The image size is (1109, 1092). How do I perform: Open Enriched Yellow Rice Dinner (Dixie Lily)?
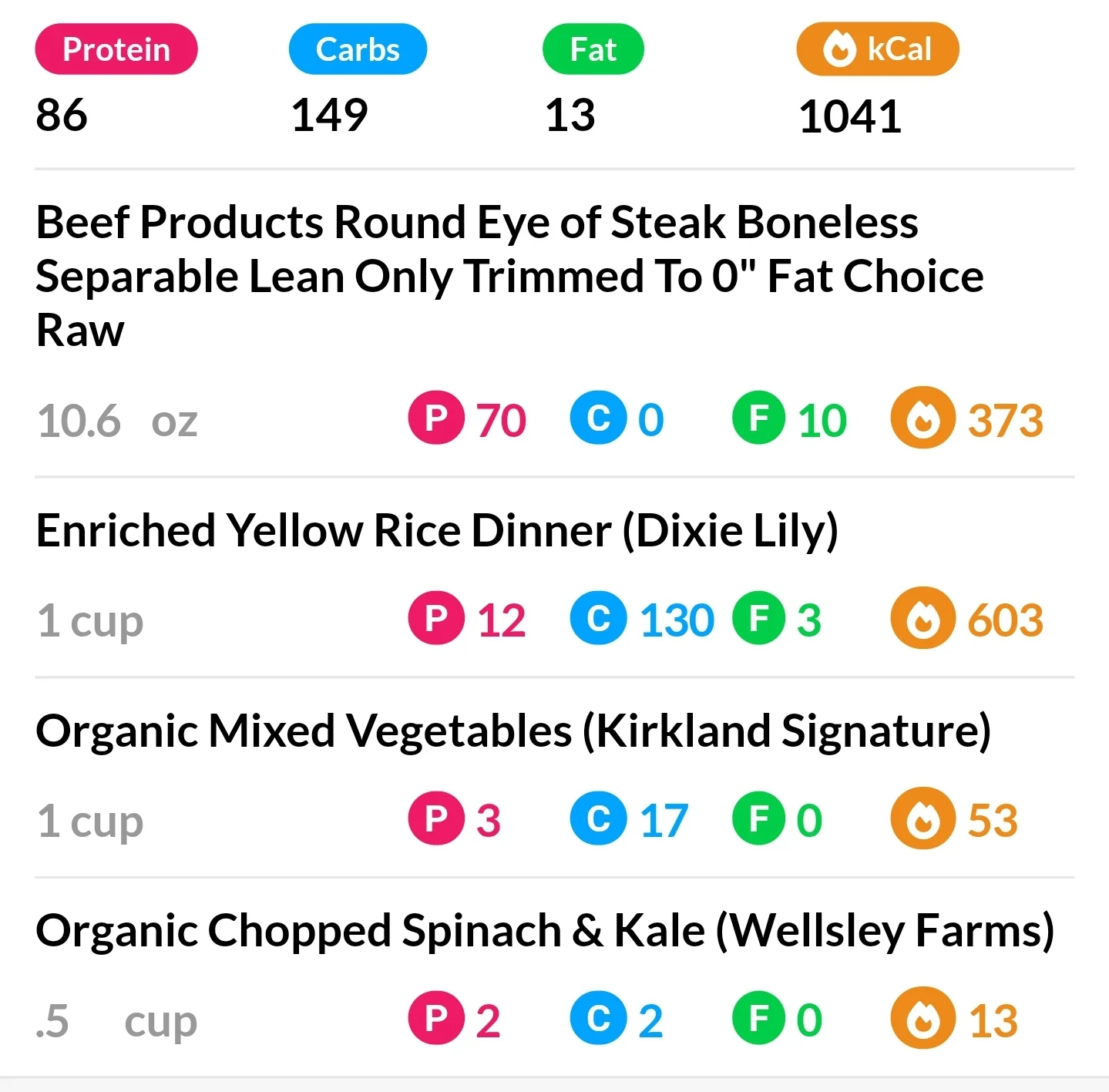click(437, 531)
